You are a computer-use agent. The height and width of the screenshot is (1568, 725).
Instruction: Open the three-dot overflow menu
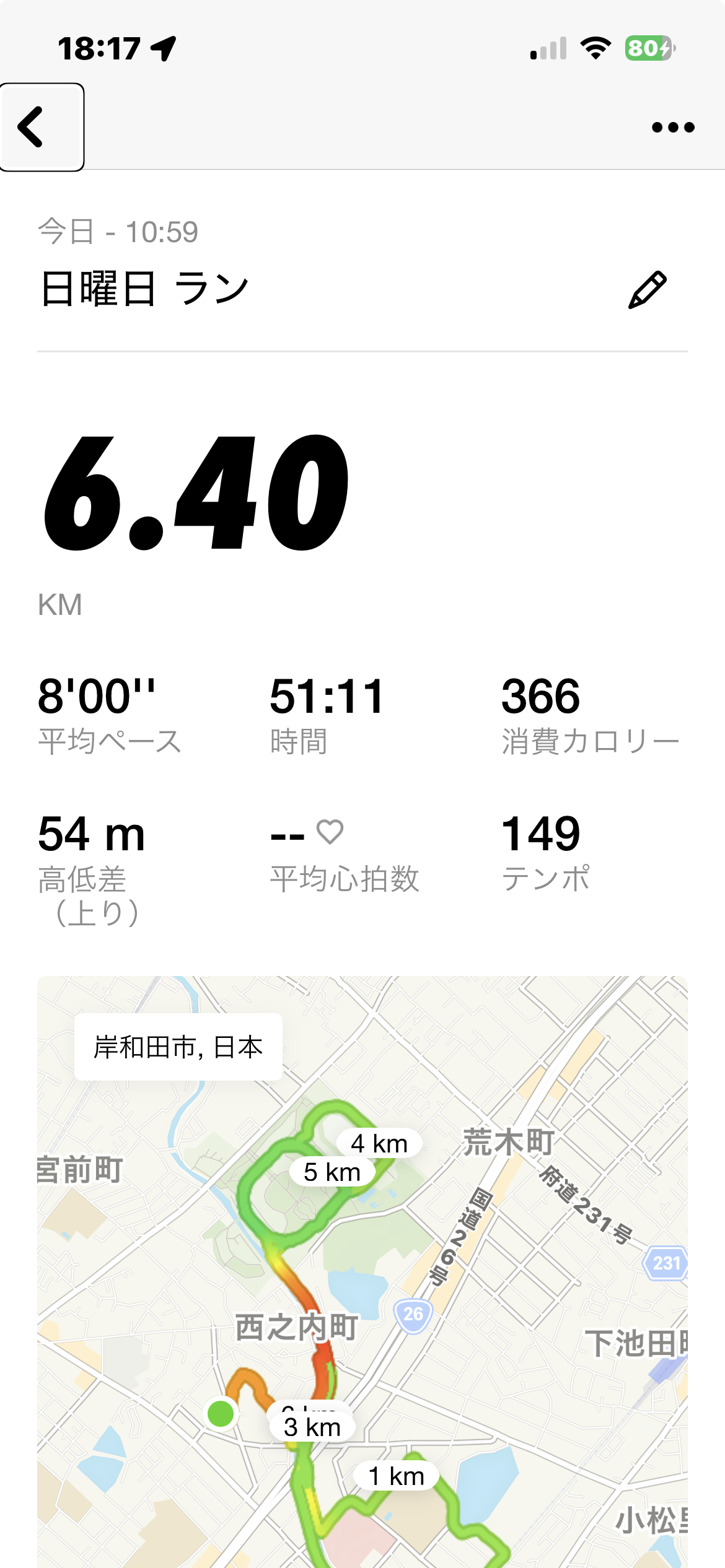tap(673, 128)
